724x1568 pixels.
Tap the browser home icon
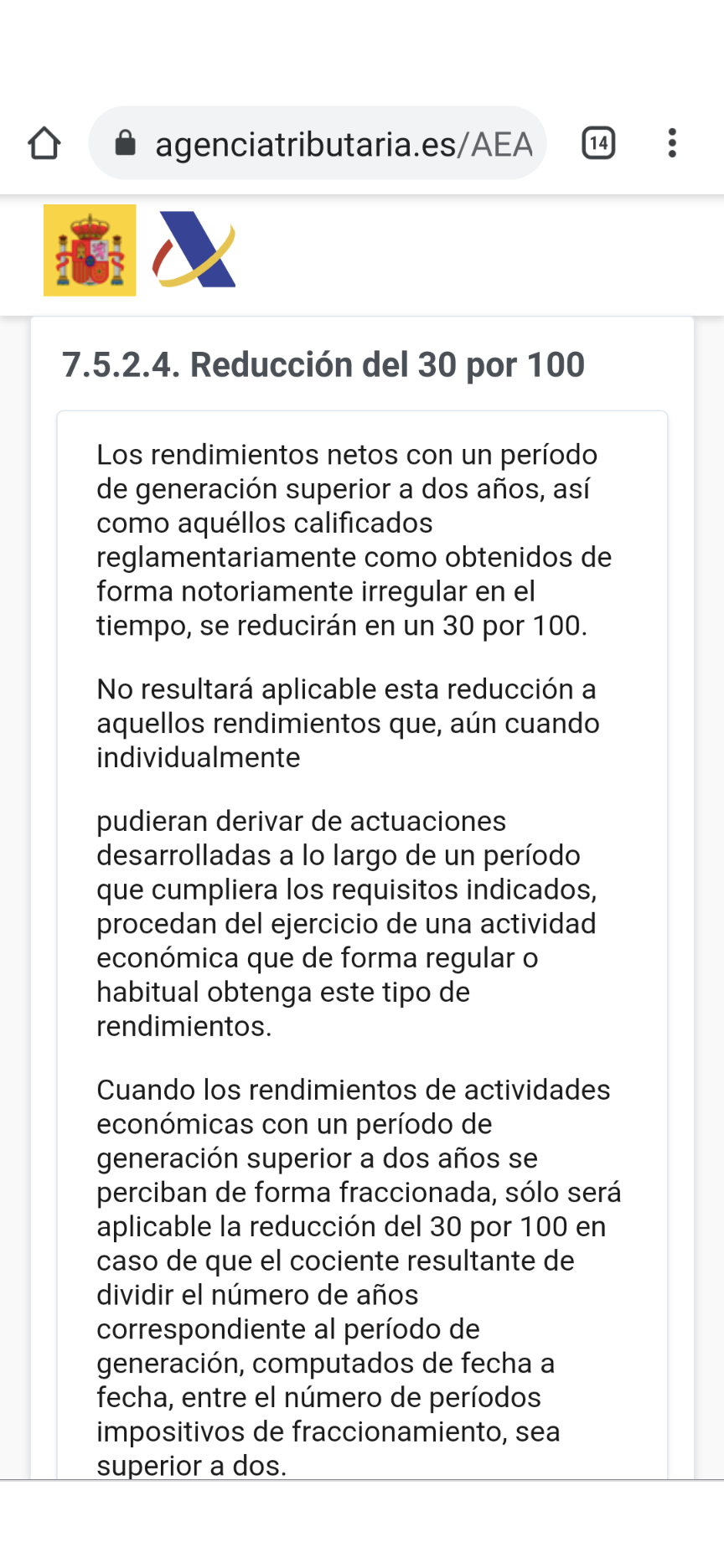(x=44, y=143)
